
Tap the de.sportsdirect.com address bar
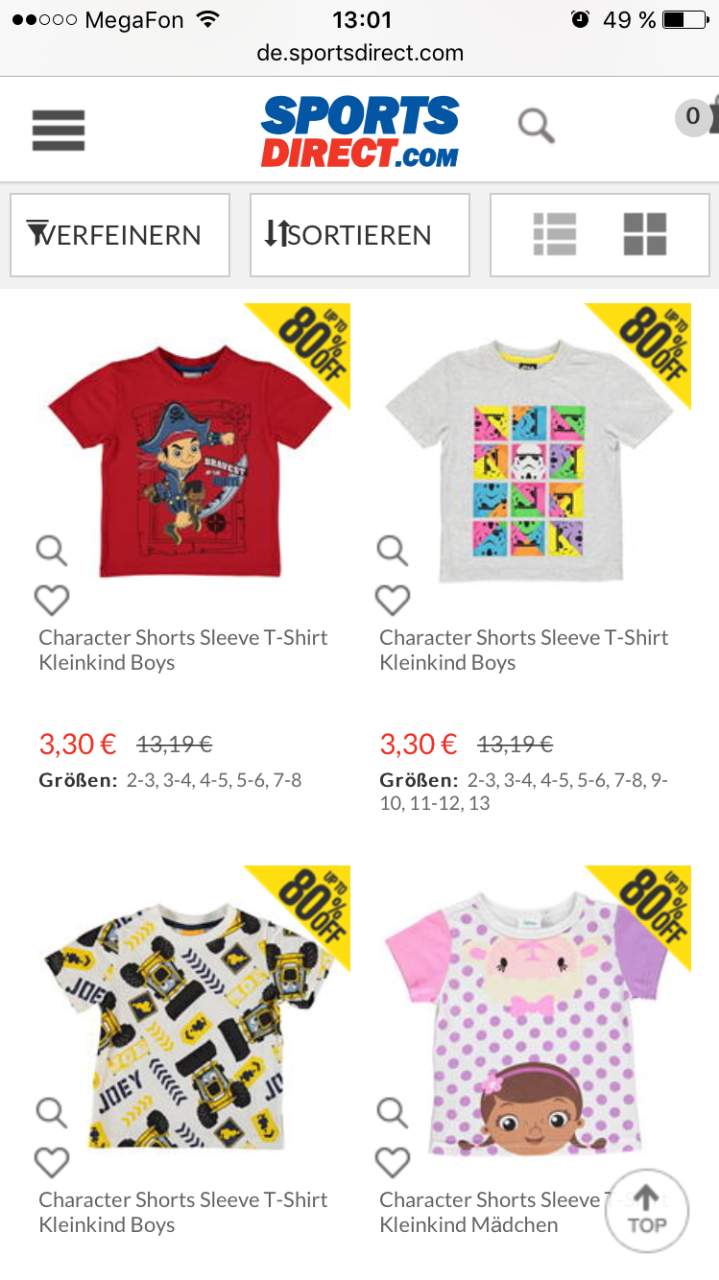[359, 53]
